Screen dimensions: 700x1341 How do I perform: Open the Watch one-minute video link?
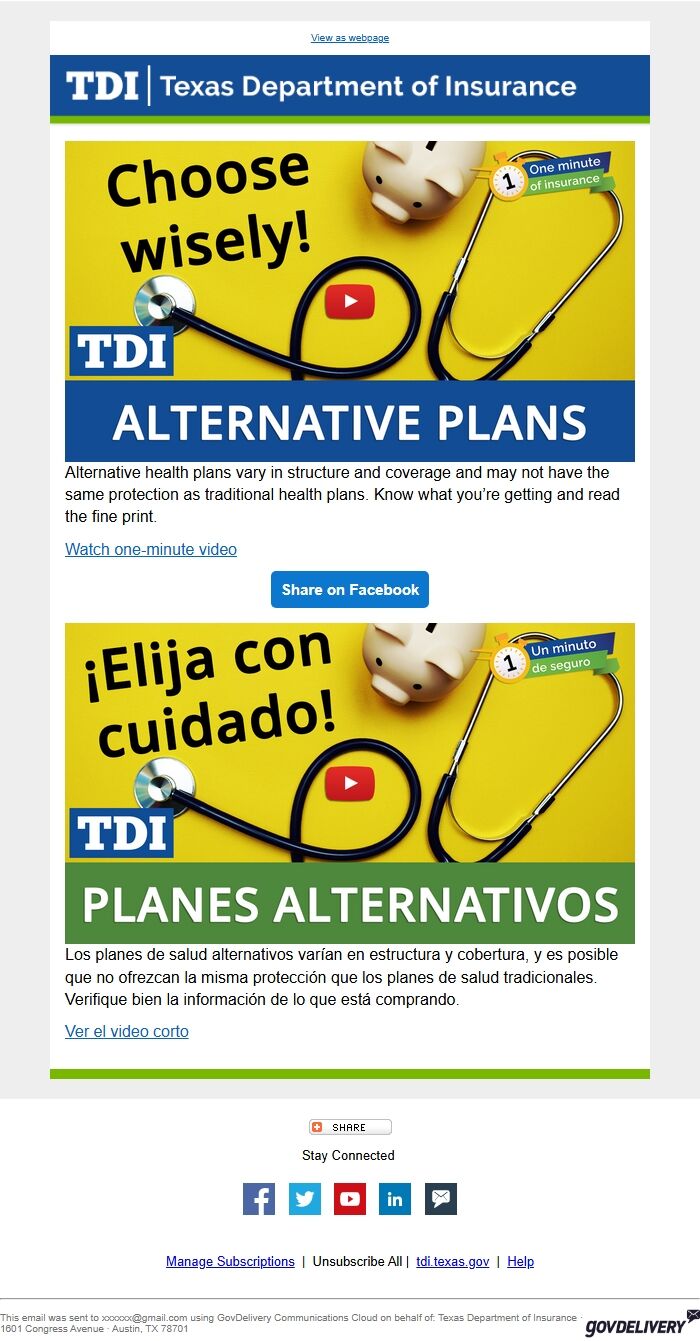point(151,549)
